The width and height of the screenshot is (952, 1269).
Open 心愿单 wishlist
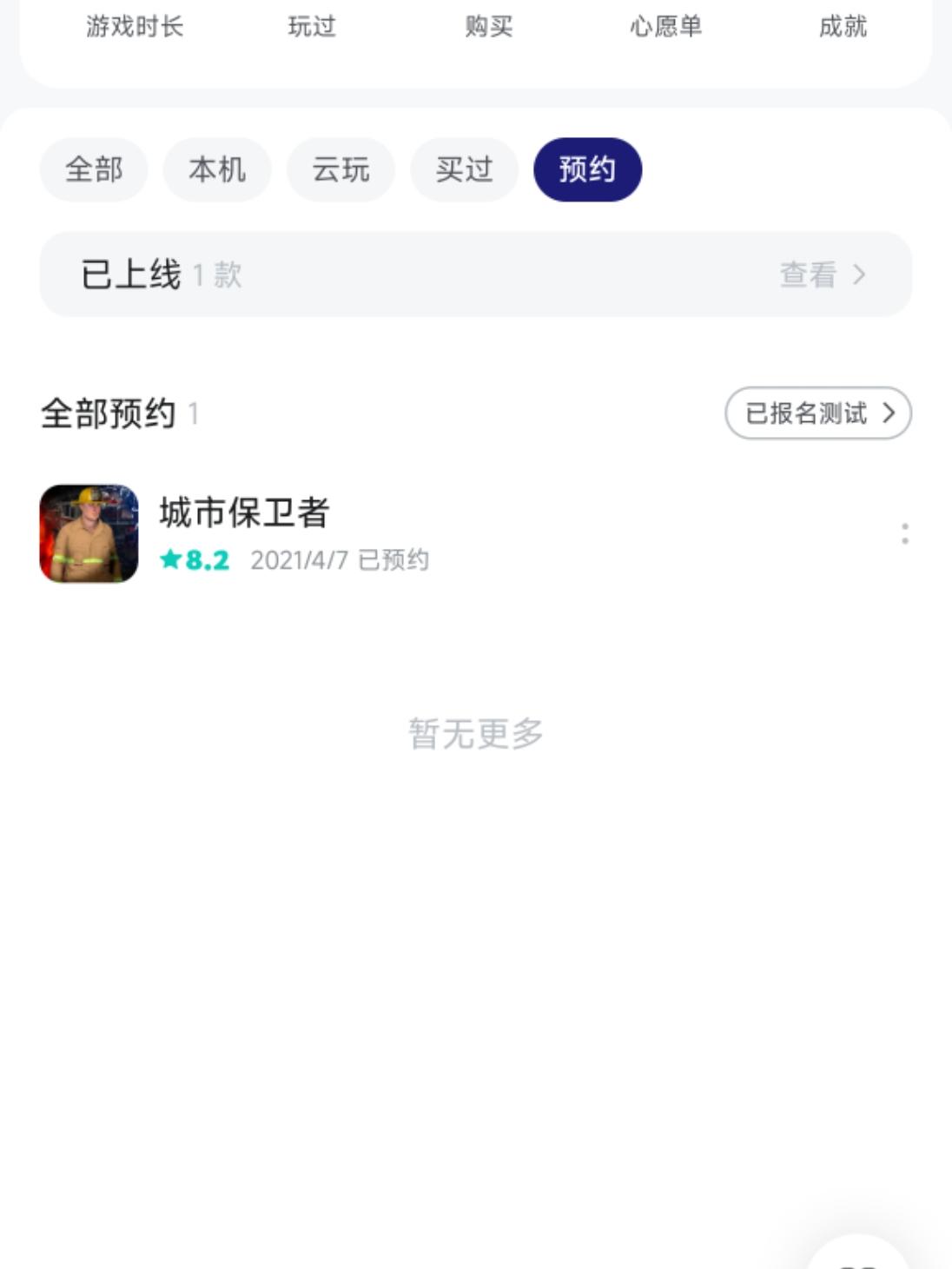pyautogui.click(x=665, y=27)
